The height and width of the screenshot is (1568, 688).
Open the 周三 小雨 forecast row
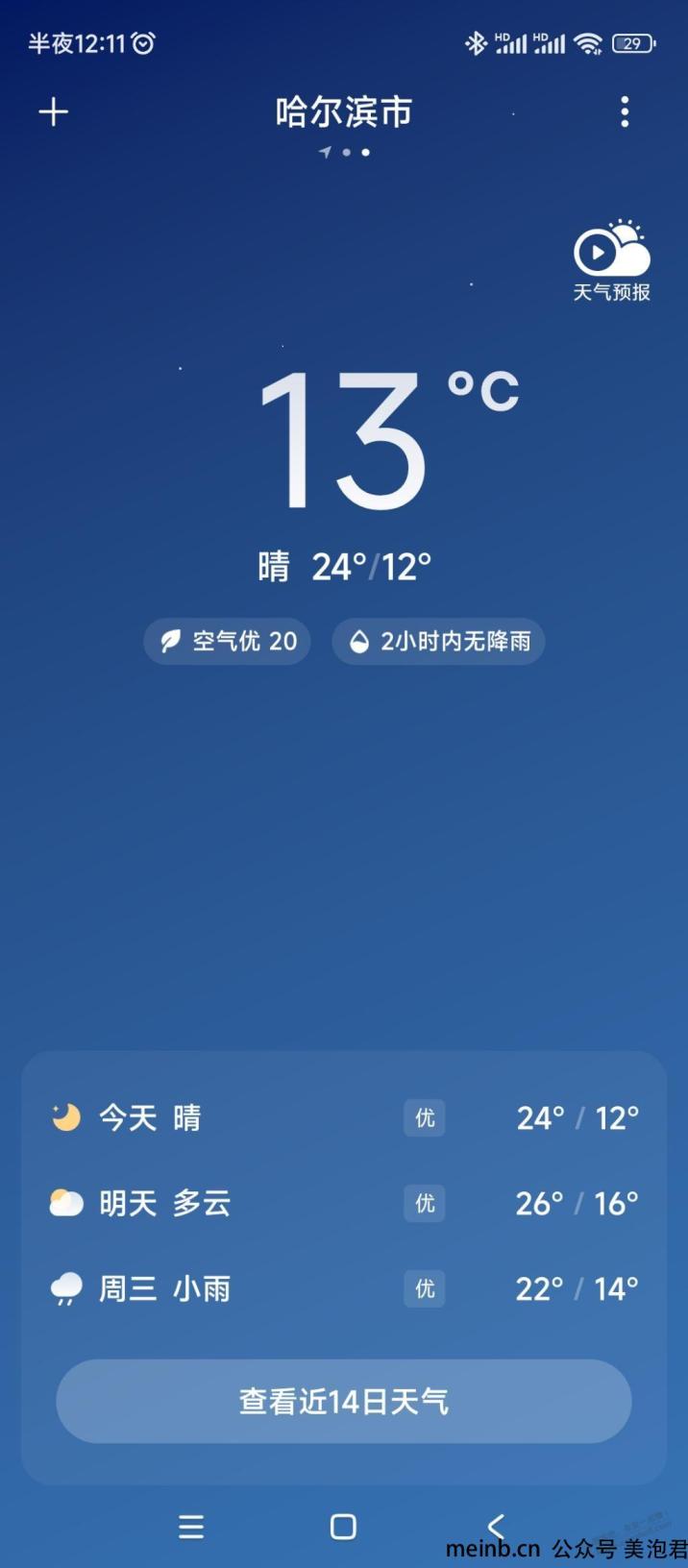pyautogui.click(x=344, y=1288)
